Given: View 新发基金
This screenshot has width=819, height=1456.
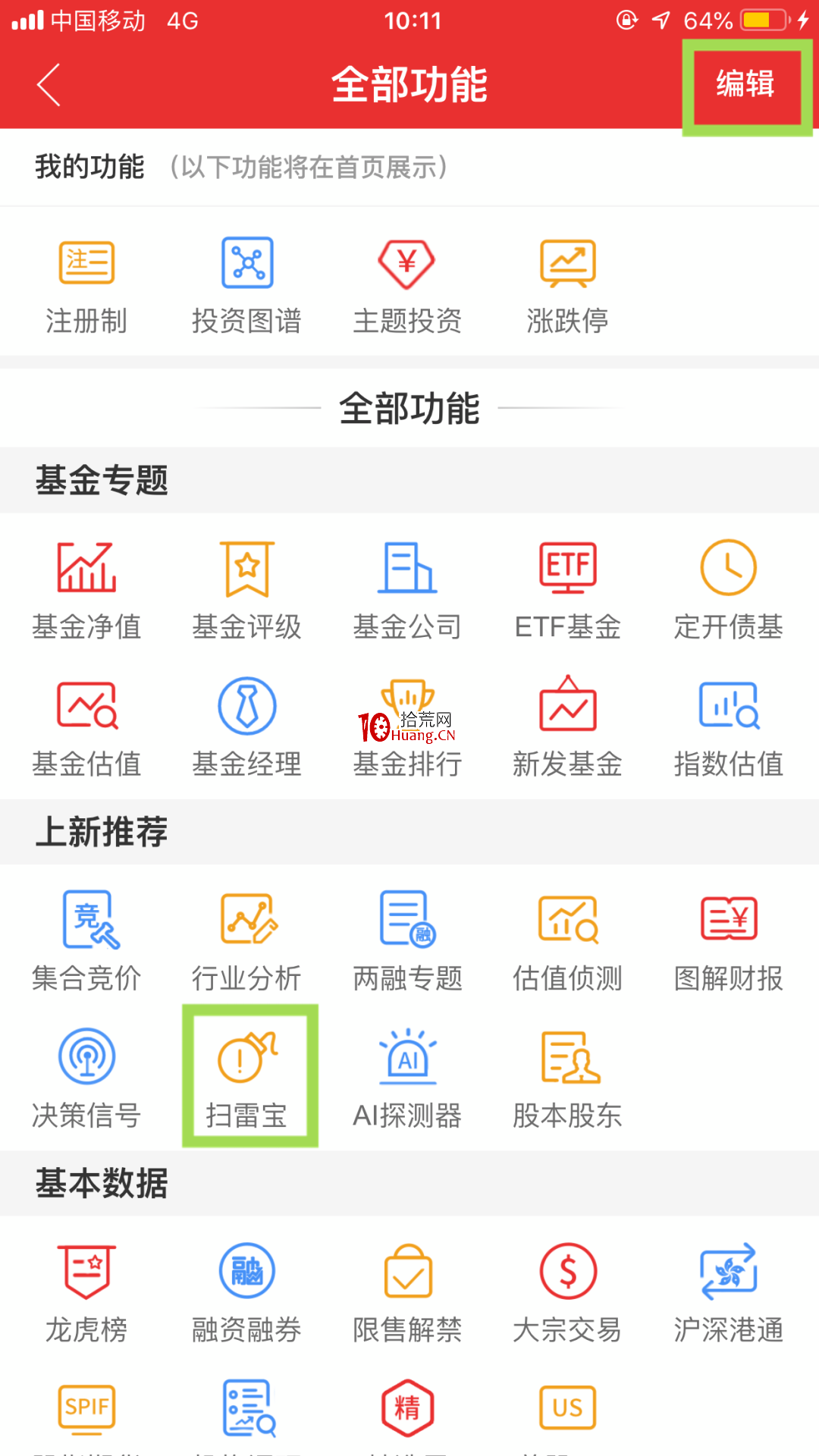Looking at the screenshot, I should pyautogui.click(x=567, y=728).
